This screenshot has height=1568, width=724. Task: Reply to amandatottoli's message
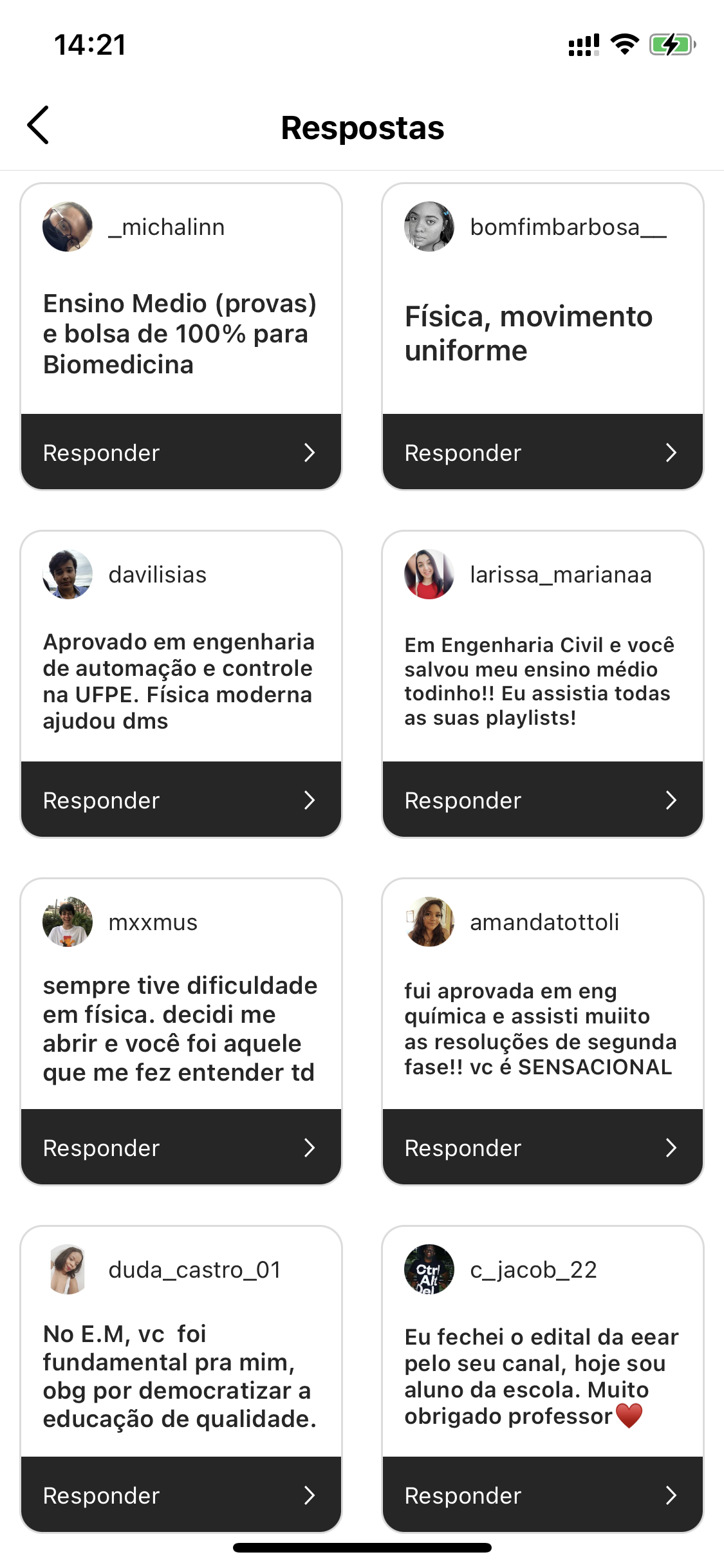(543, 1148)
